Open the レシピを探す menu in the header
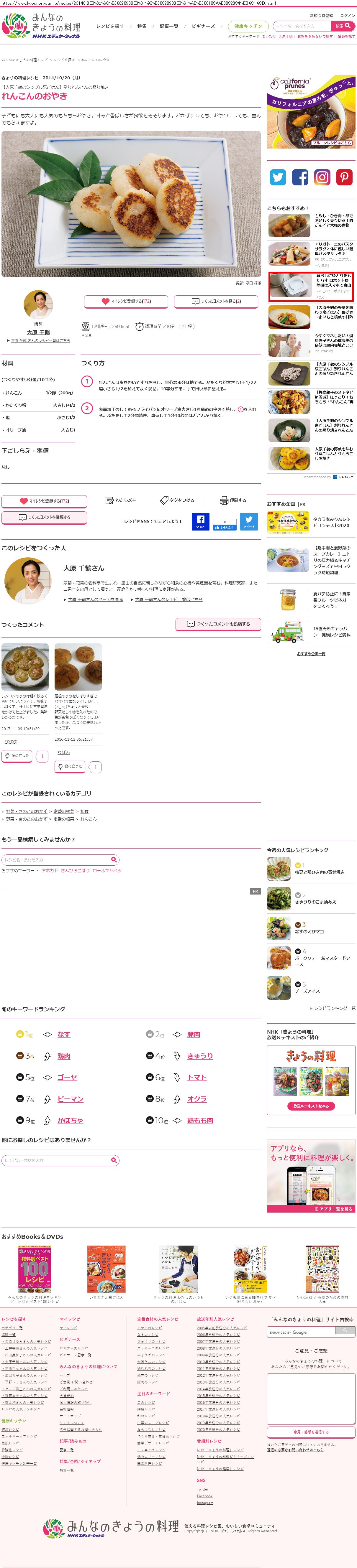This screenshot has width=357, height=1568. click(110, 26)
